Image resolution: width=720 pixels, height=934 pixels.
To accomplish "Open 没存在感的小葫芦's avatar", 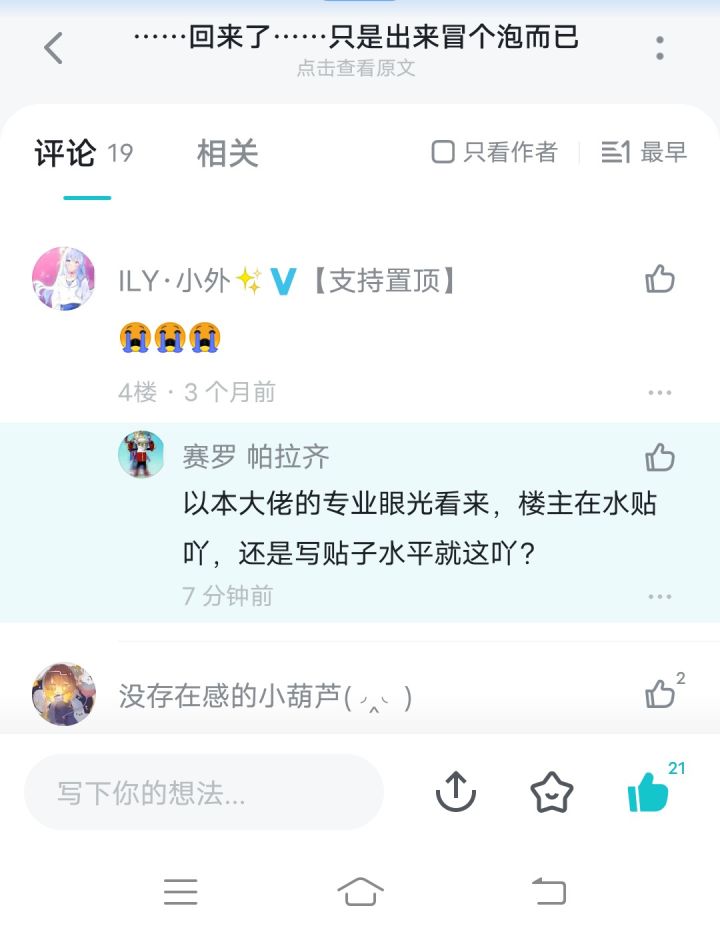I will (x=63, y=694).
